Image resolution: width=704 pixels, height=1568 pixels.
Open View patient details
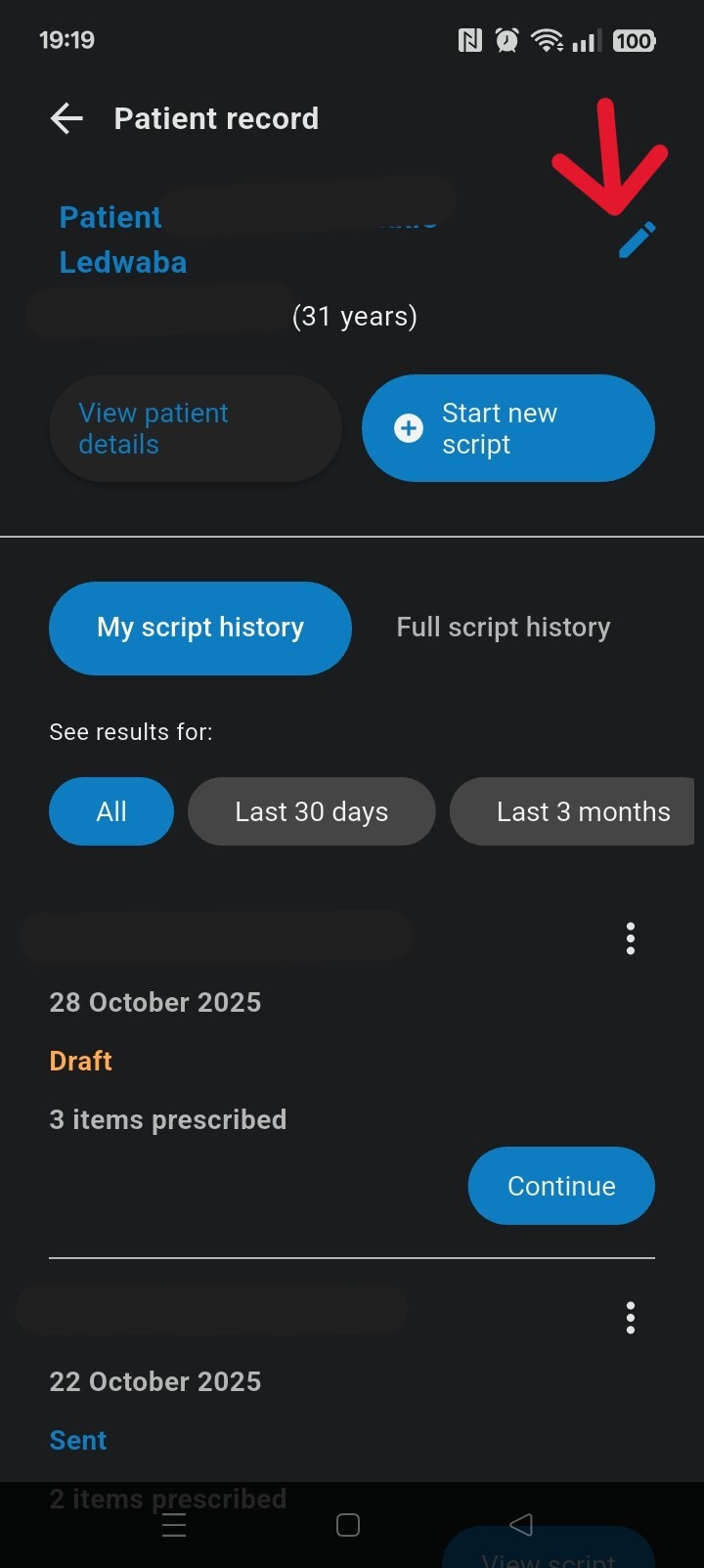(195, 428)
